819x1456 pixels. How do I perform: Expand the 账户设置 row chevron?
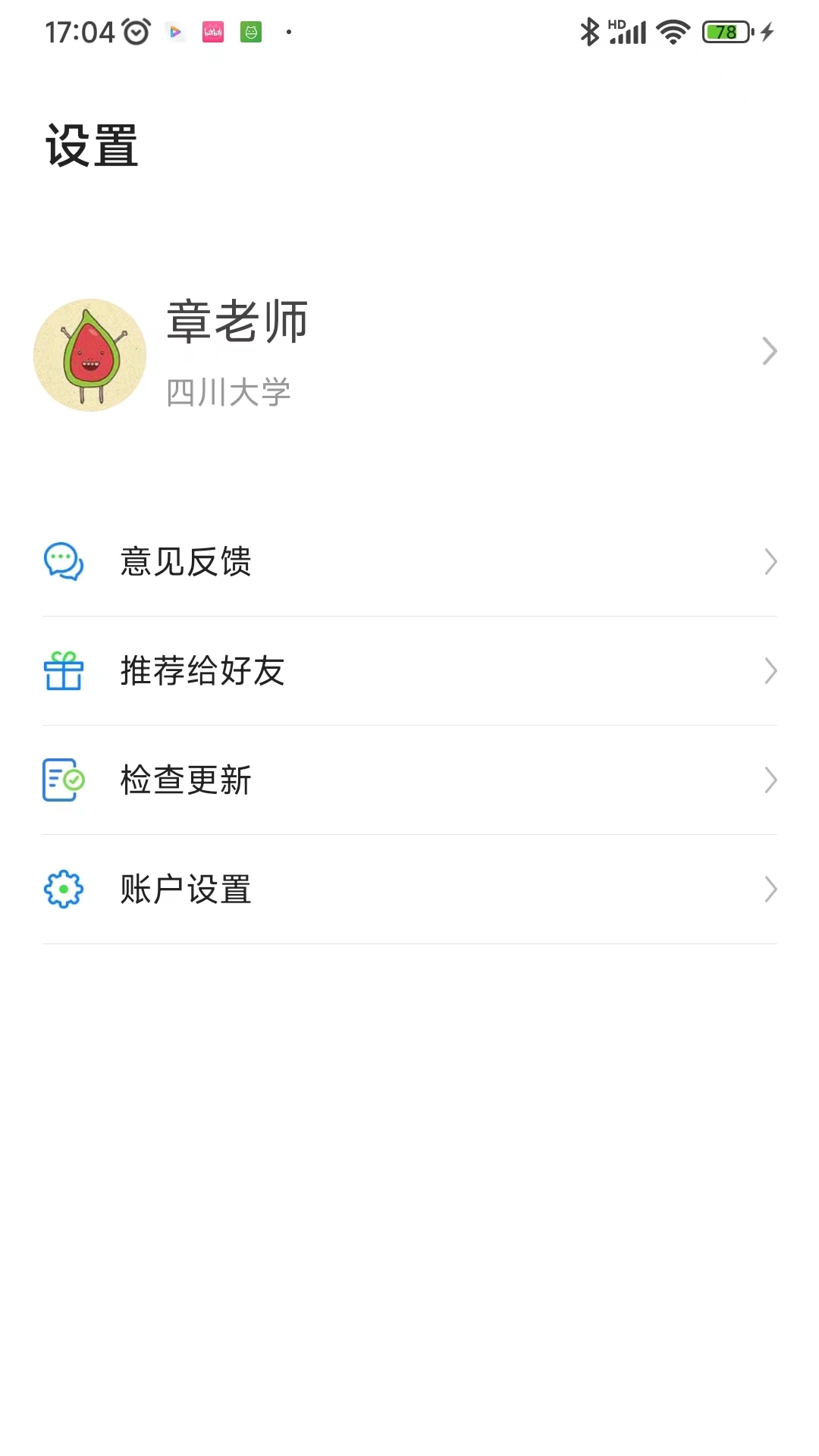[x=770, y=889]
